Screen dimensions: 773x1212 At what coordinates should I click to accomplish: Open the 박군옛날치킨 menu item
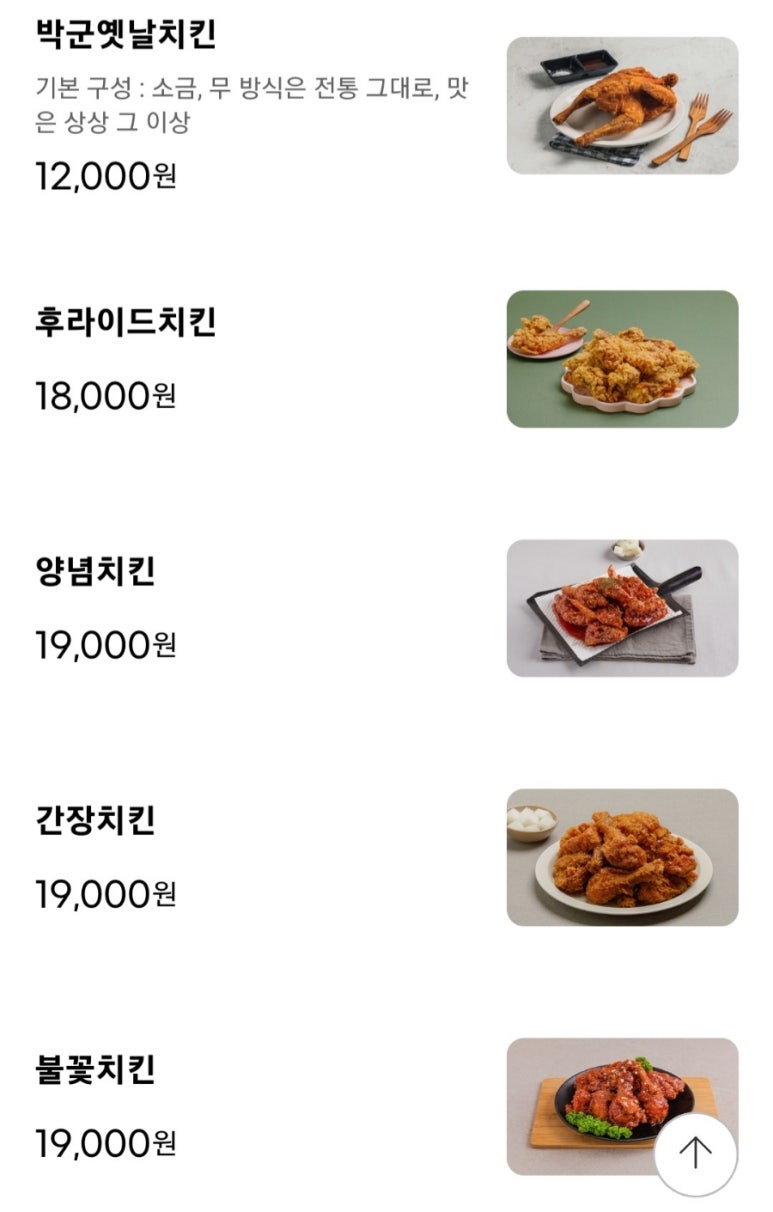coord(125,36)
